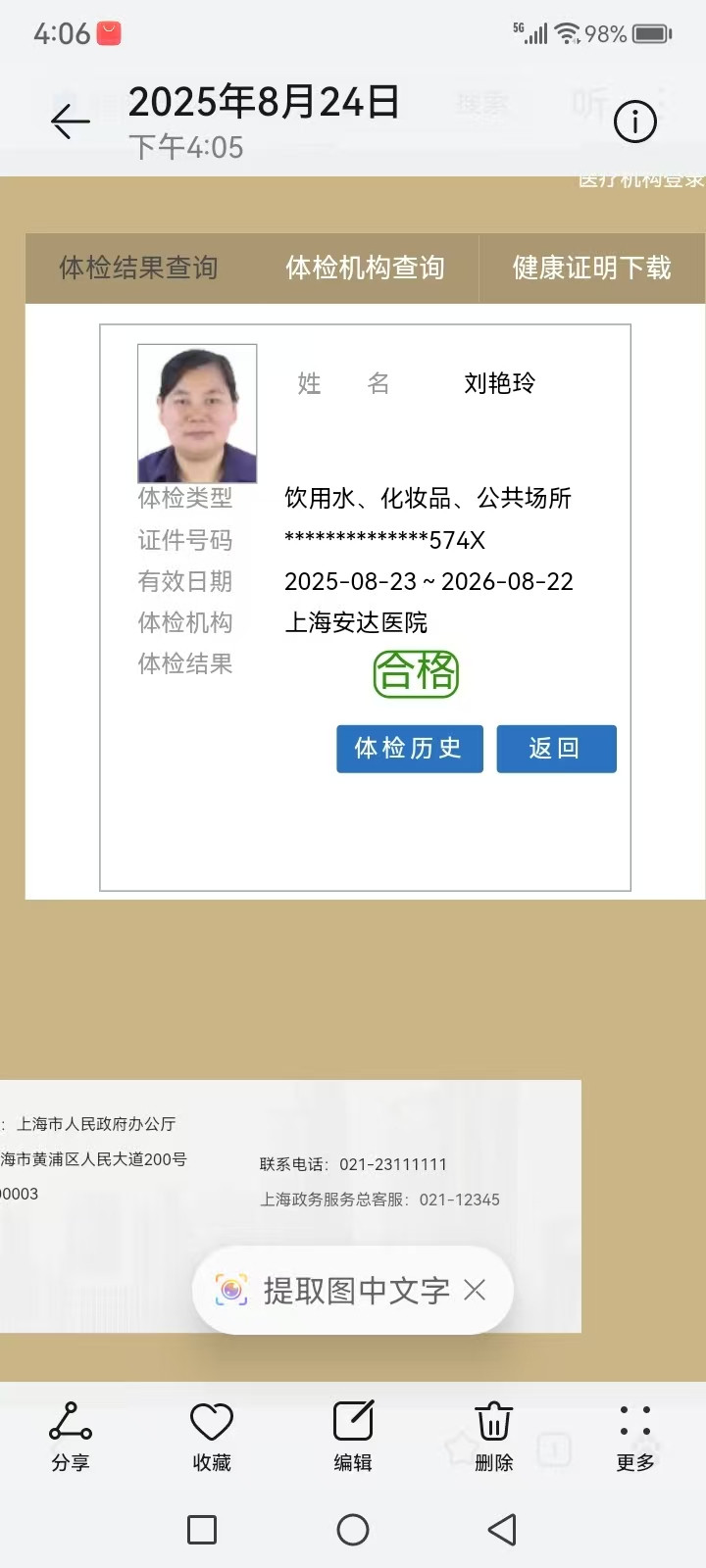This screenshot has width=706, height=1568.
Task: Share this photo via 分享
Action: (x=71, y=1435)
